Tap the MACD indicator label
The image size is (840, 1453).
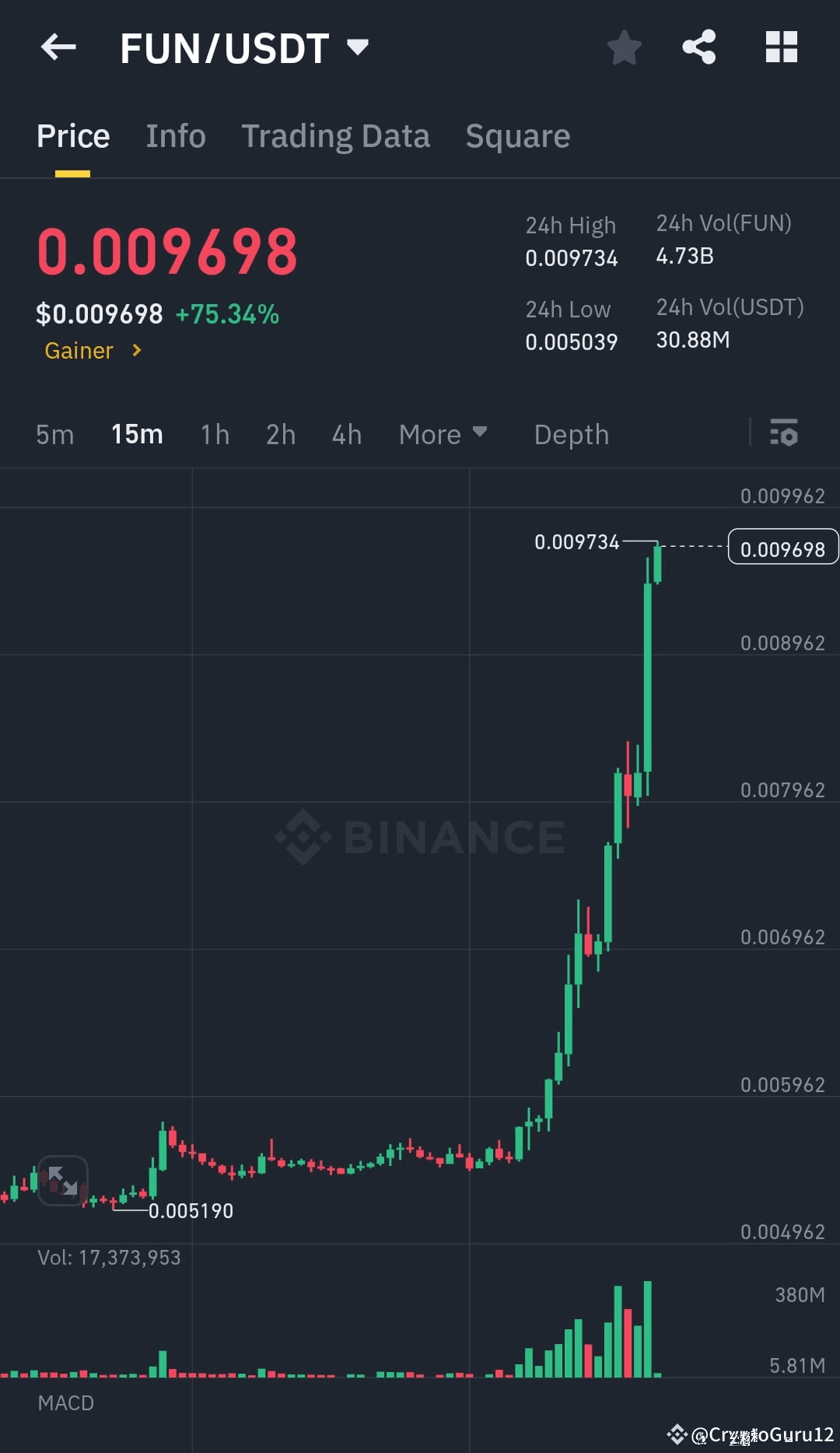(x=66, y=1402)
